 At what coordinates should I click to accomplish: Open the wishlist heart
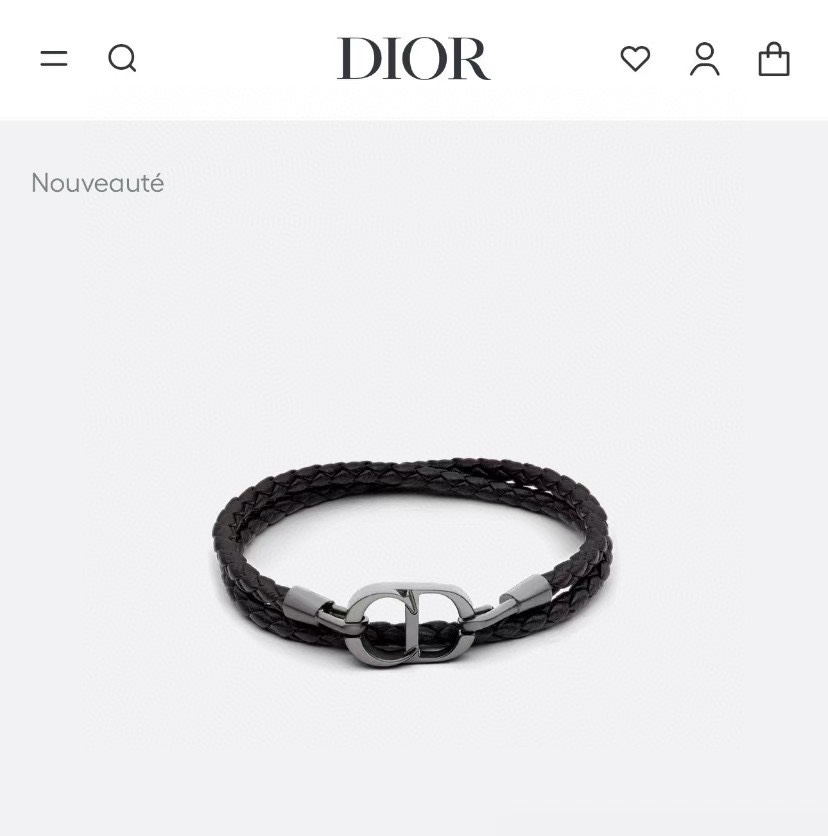[x=635, y=59]
